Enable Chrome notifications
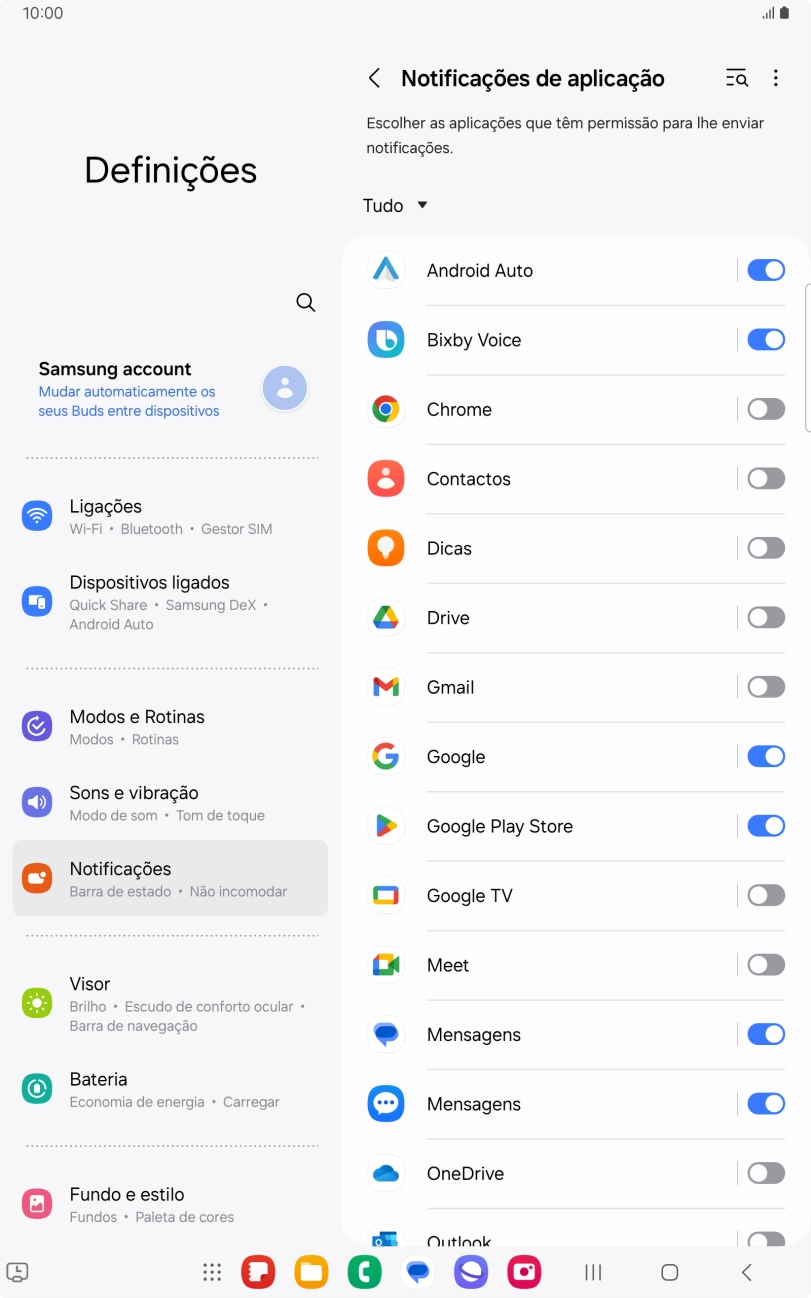The image size is (811, 1298). 766,409
